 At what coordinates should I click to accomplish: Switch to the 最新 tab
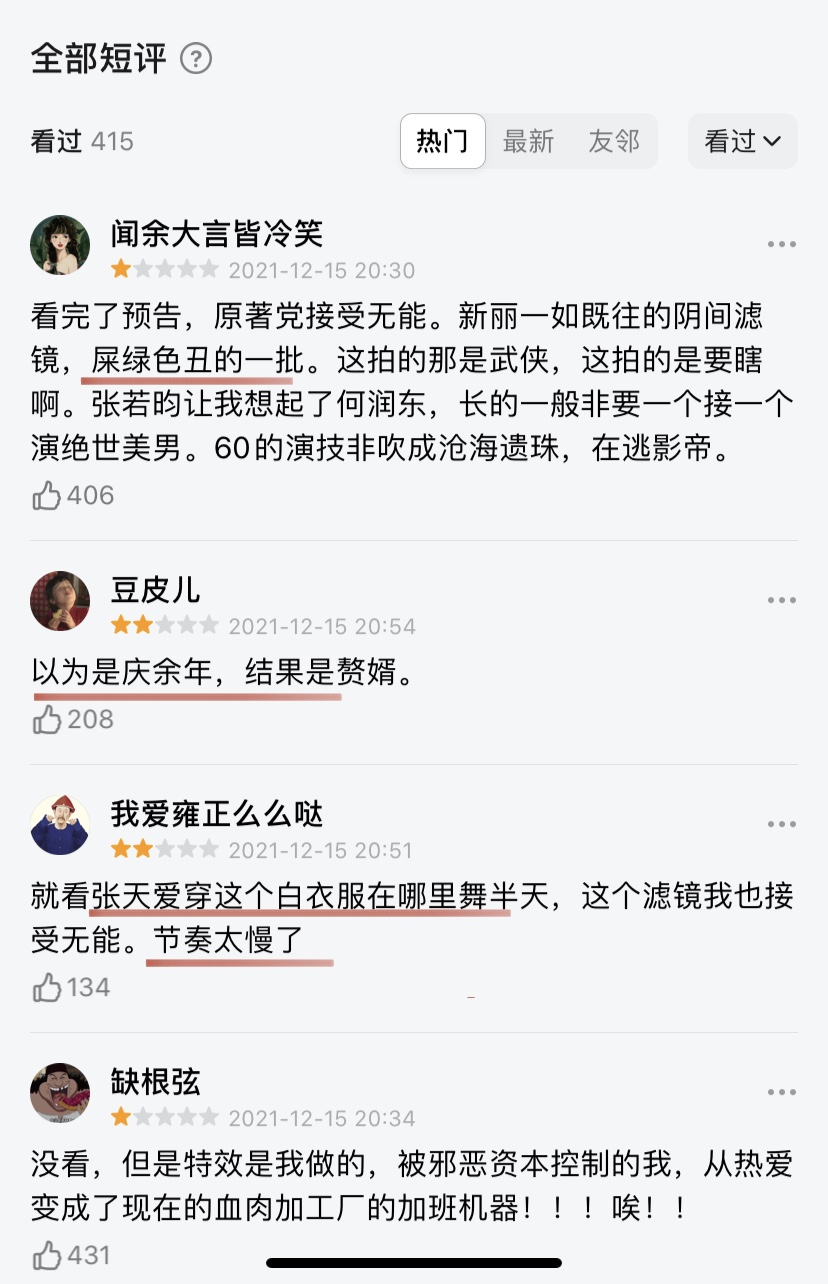click(529, 141)
